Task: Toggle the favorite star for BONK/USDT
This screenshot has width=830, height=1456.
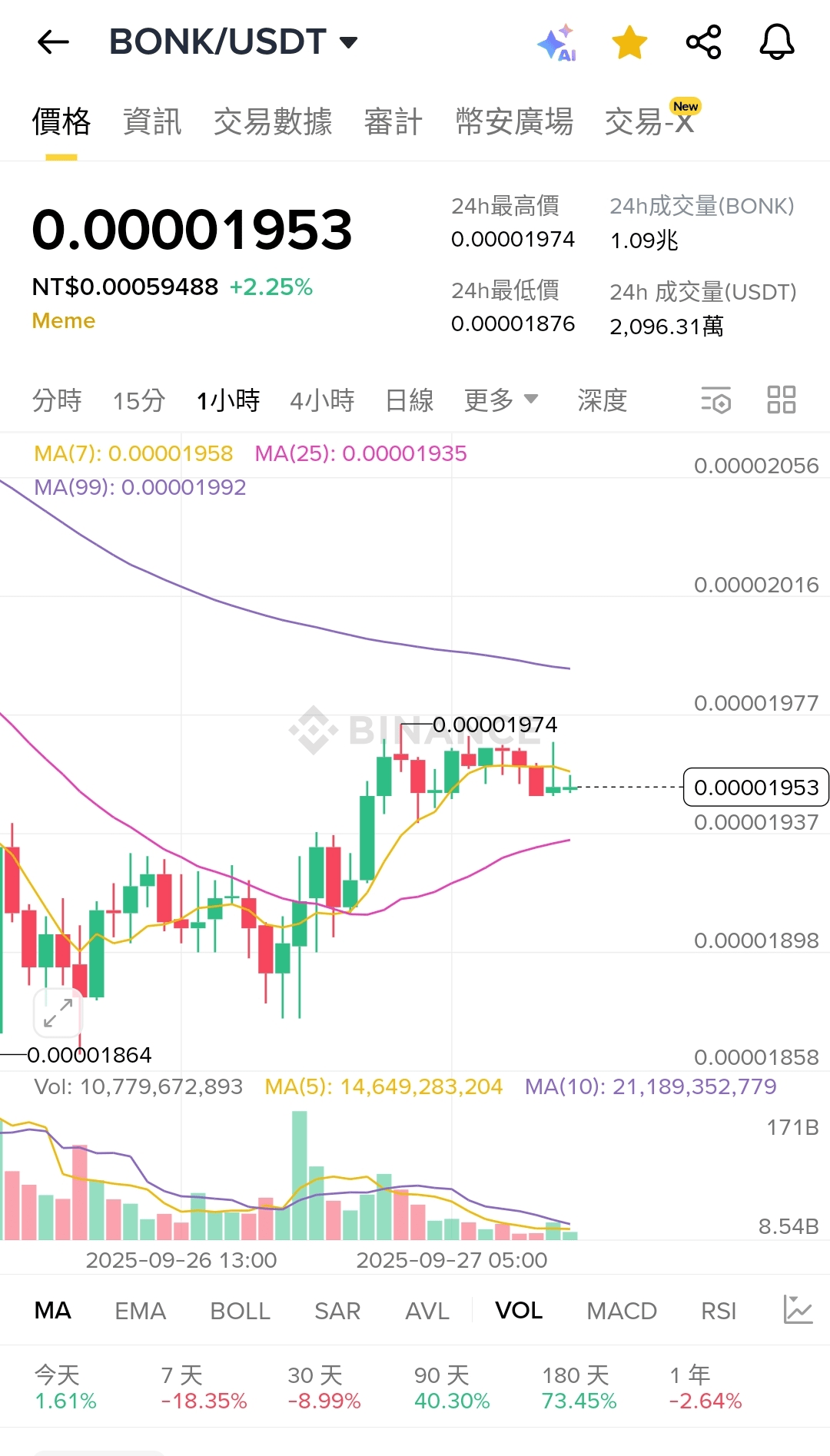Action: point(629,41)
